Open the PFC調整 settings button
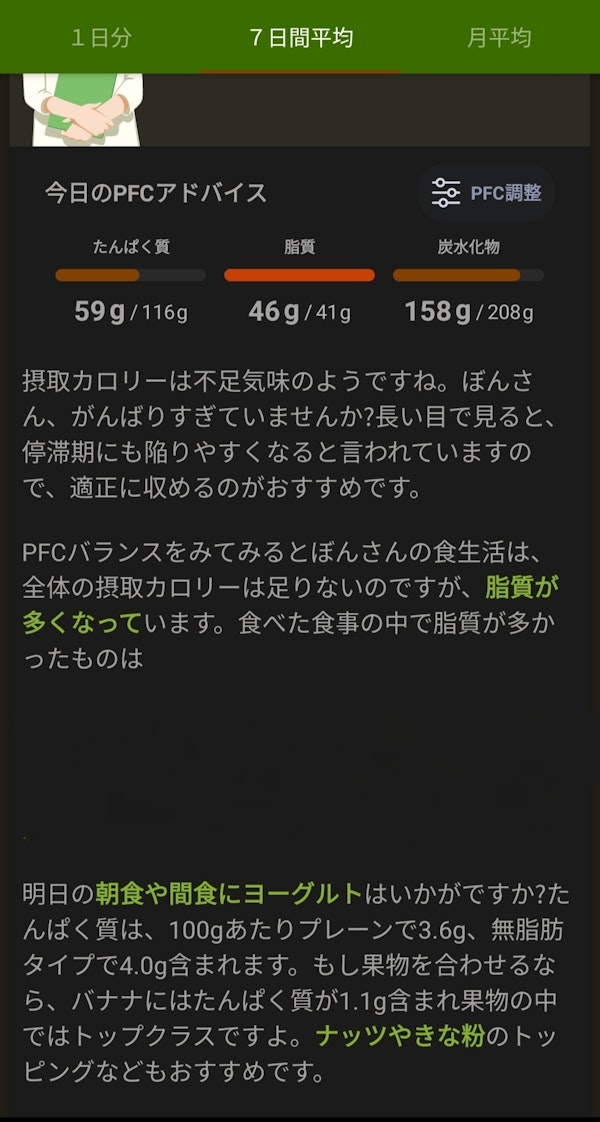 tap(486, 193)
